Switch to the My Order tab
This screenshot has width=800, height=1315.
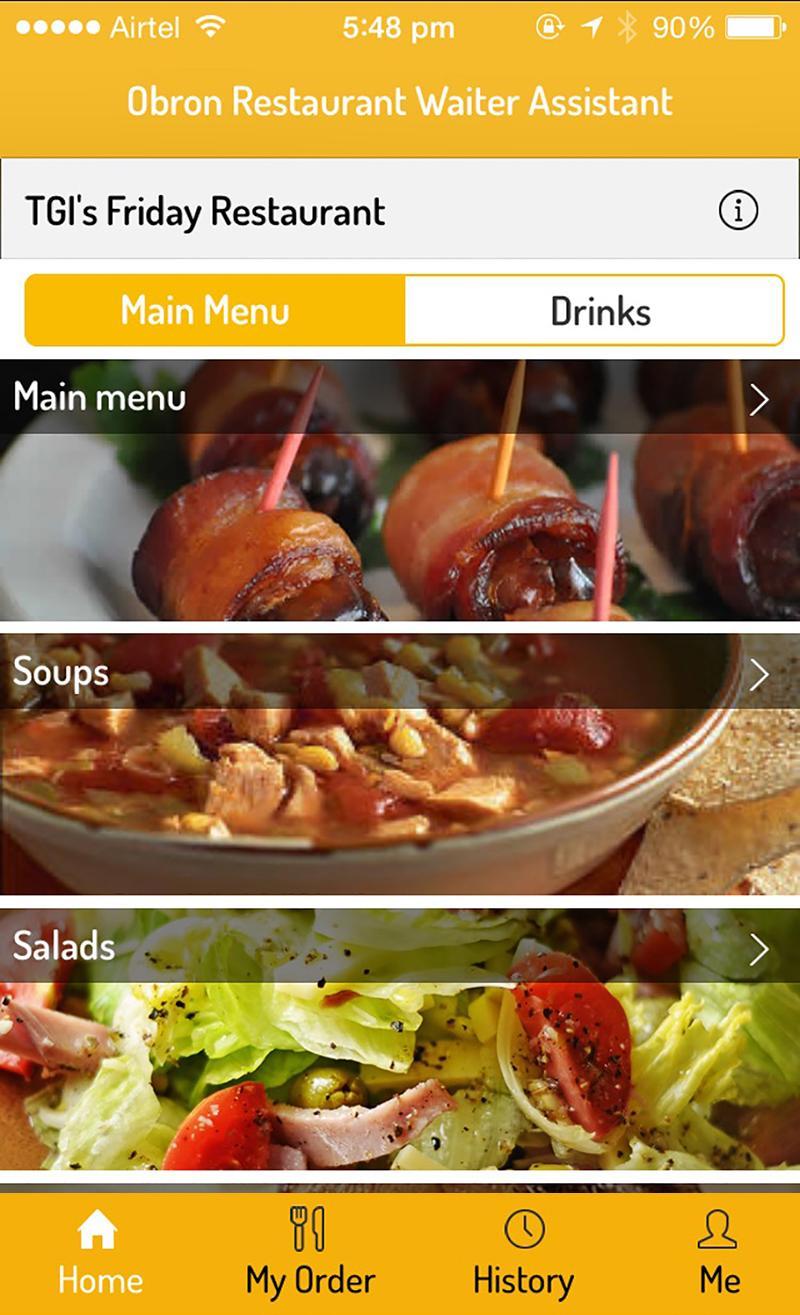pyautogui.click(x=310, y=1254)
